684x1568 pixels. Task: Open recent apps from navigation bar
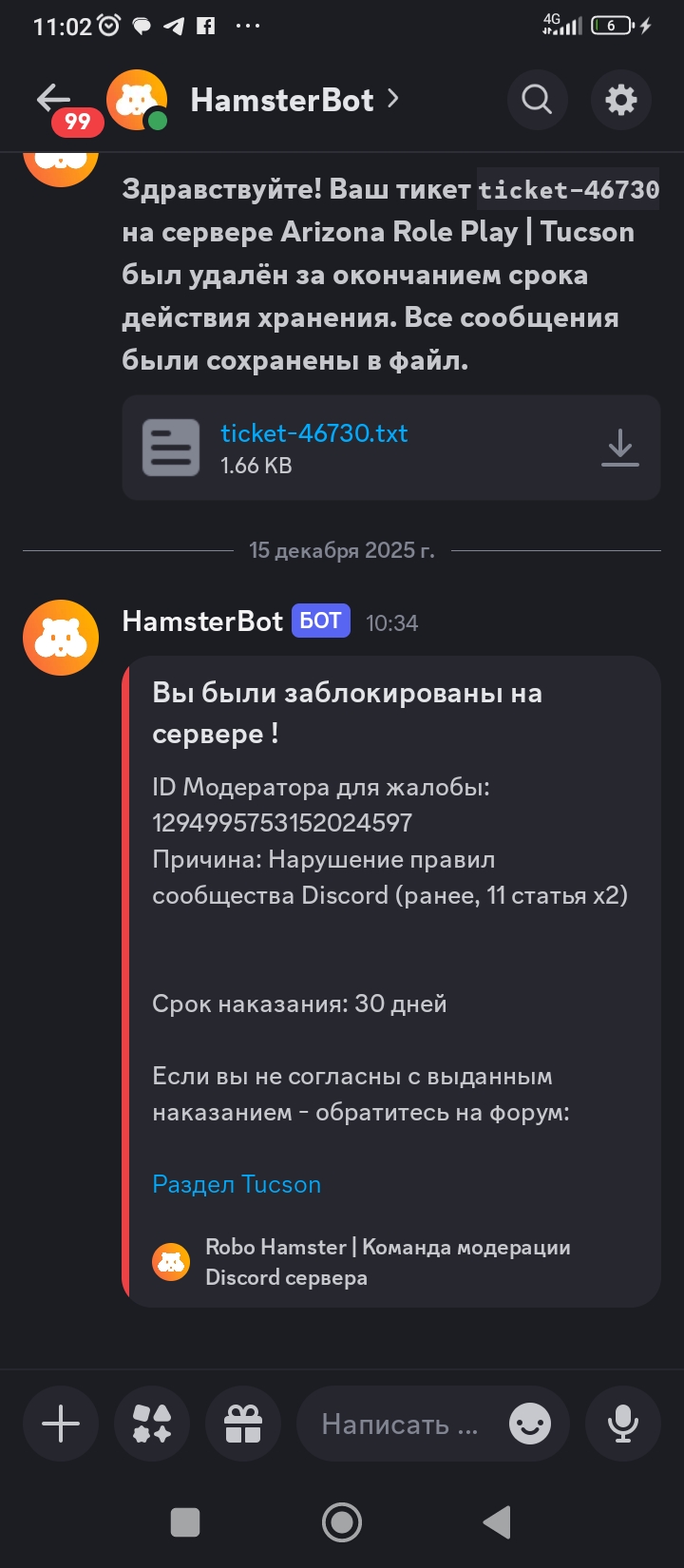[185, 1522]
